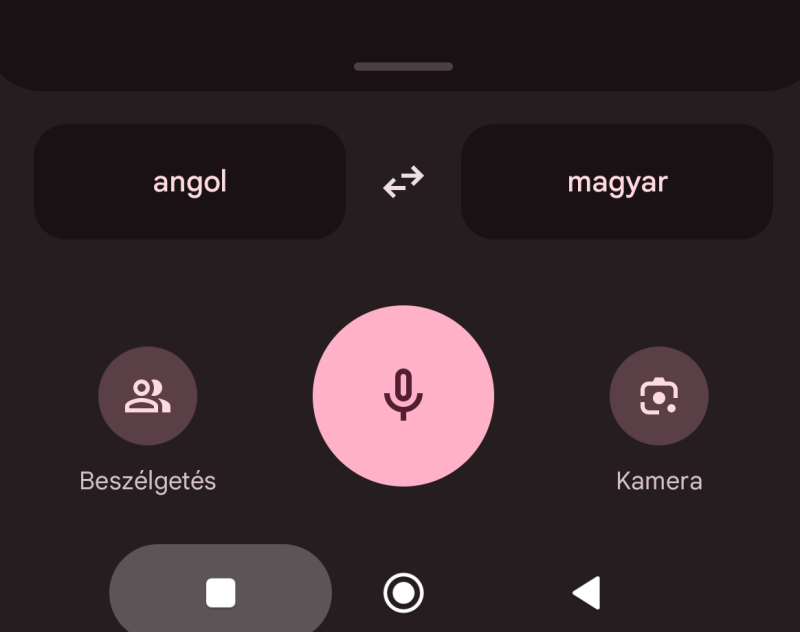
Task: Open Beszélgetés conversation mode
Action: point(148,396)
